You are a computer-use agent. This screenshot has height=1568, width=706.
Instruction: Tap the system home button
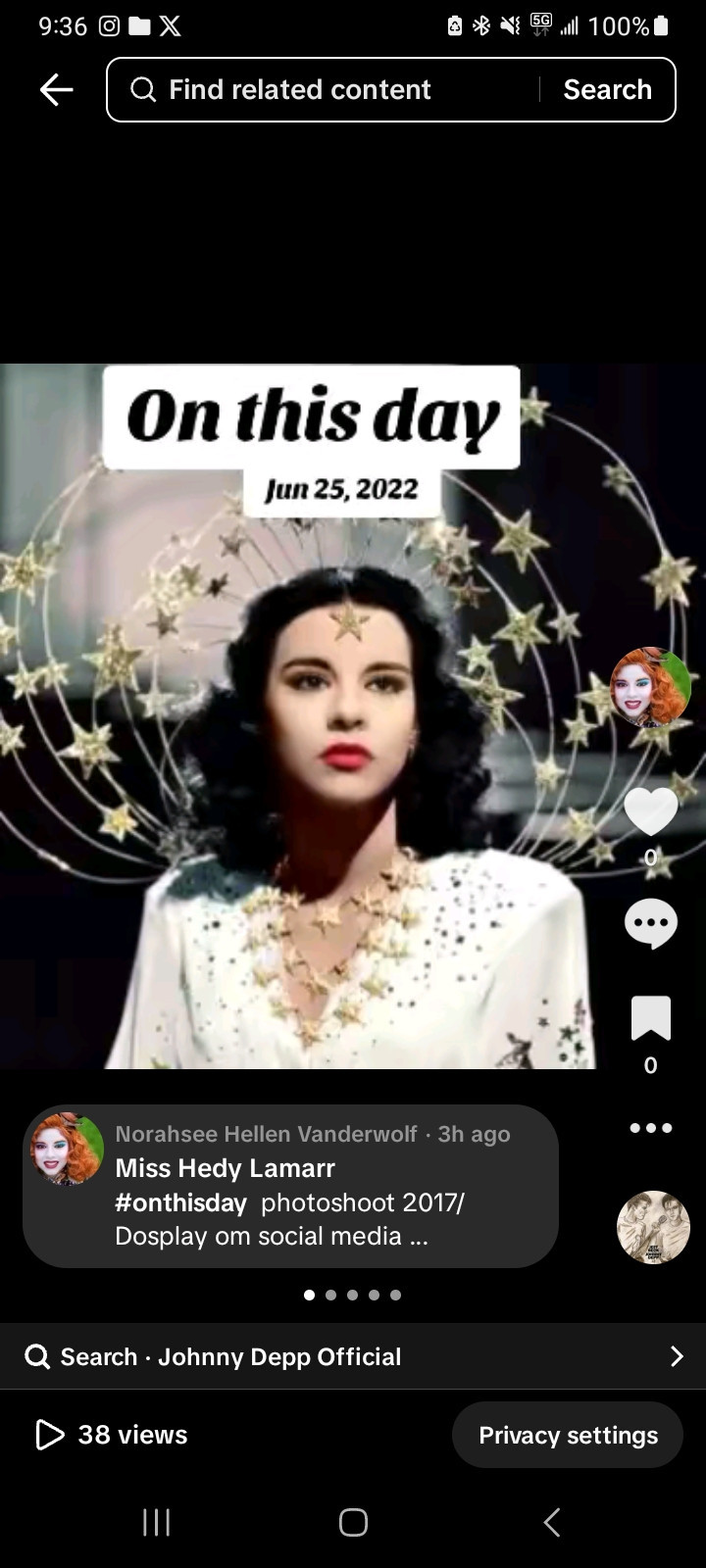353,1522
